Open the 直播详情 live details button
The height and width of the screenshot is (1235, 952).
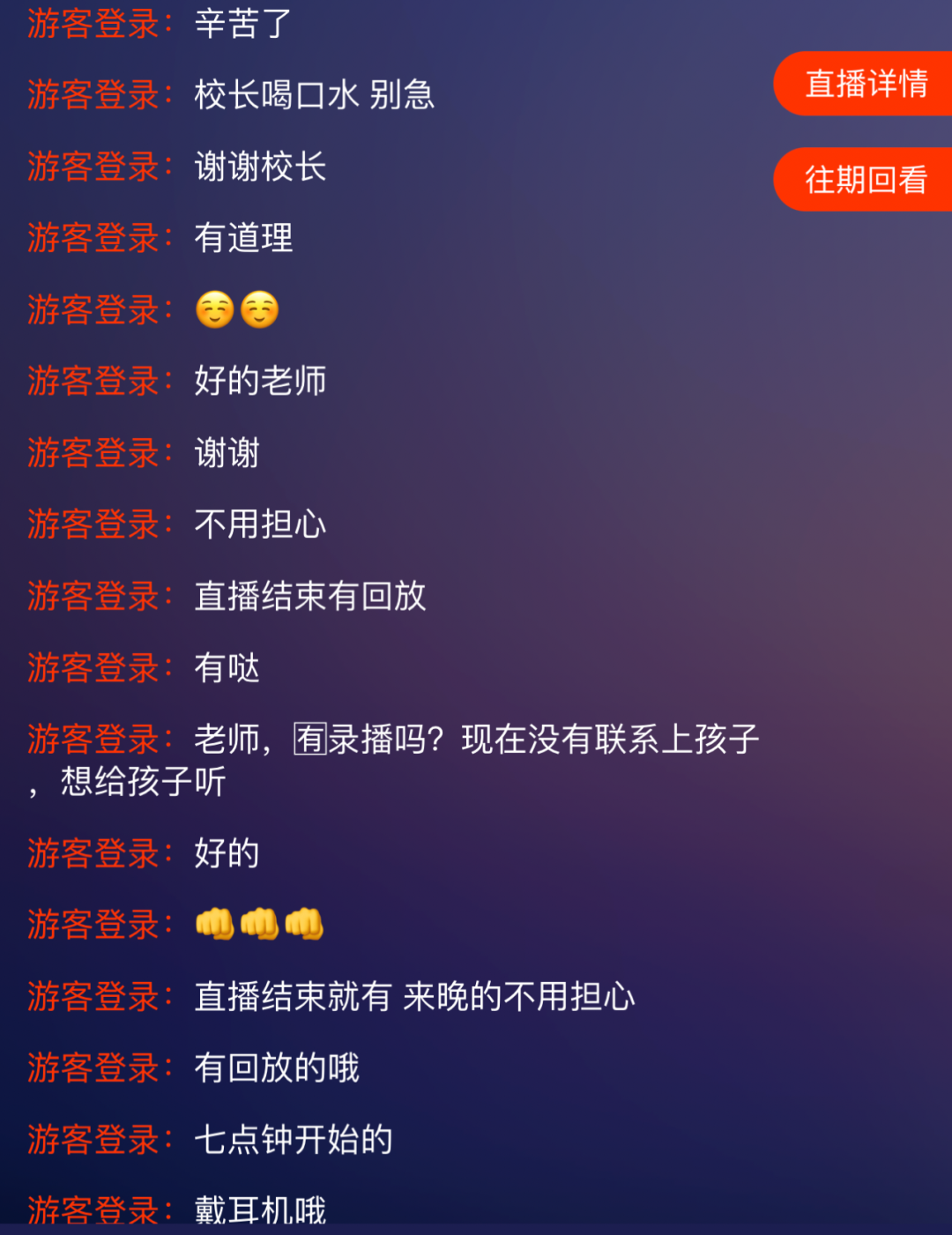pyautogui.click(x=865, y=84)
